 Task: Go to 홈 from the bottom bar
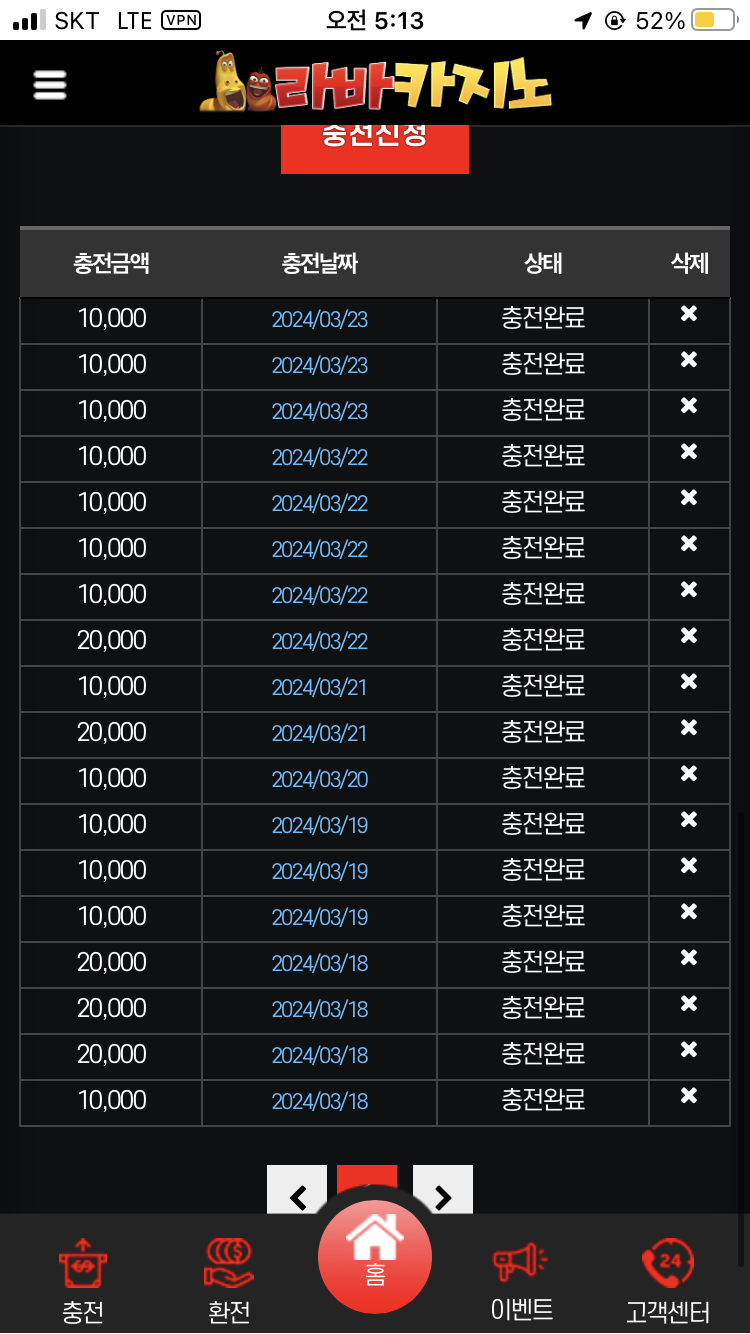click(375, 1255)
